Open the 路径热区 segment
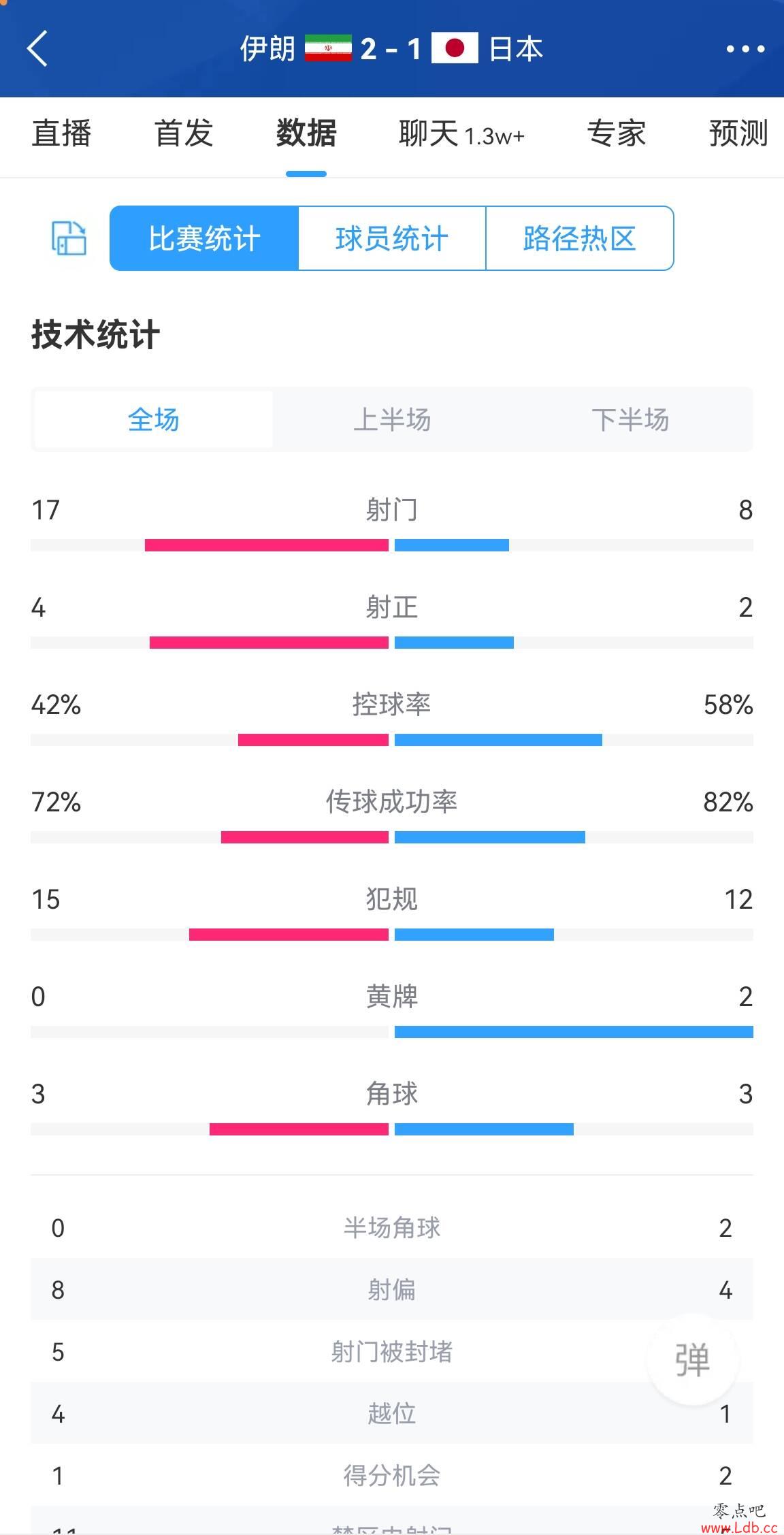This screenshot has width=784, height=1535. click(x=580, y=238)
